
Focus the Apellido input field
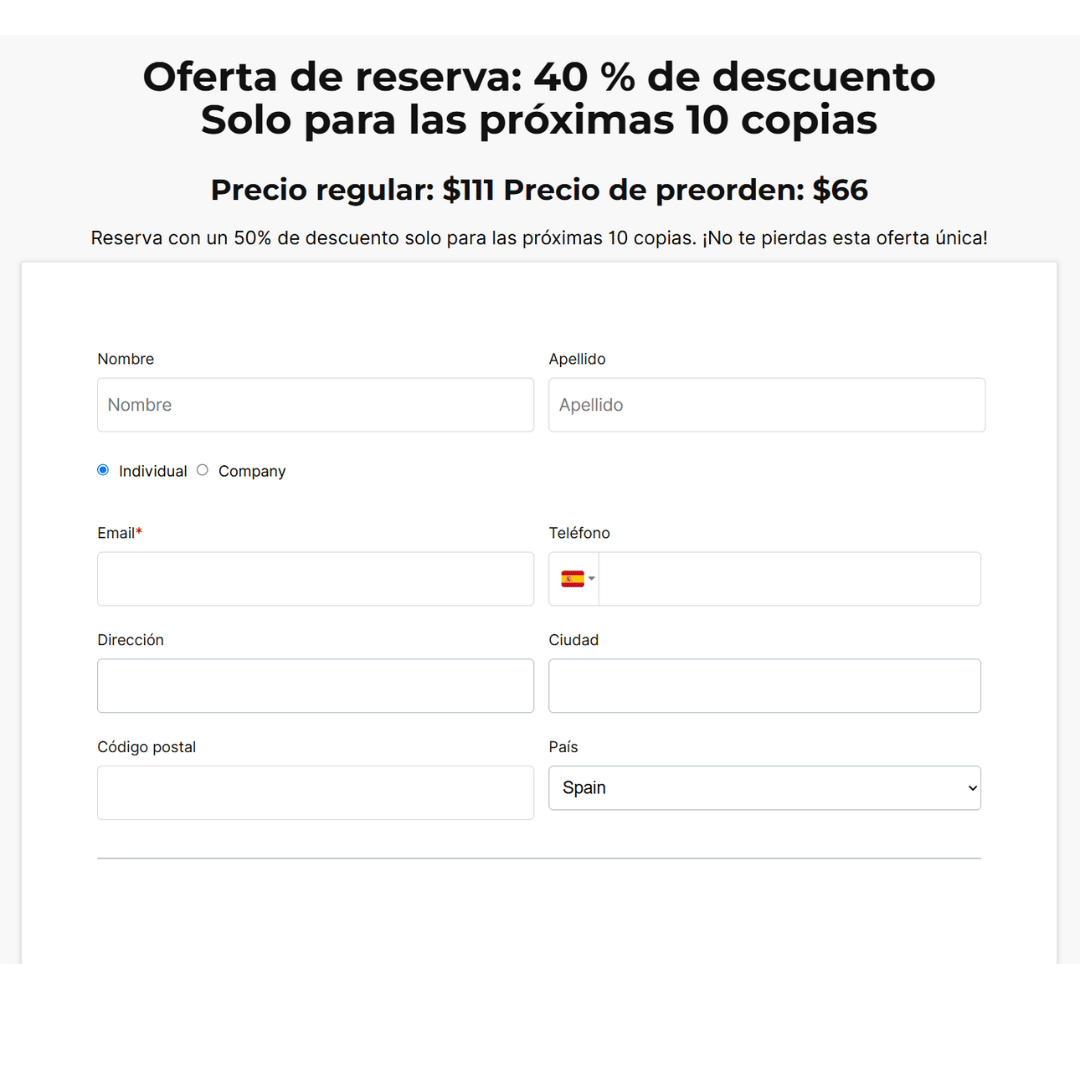tap(766, 405)
